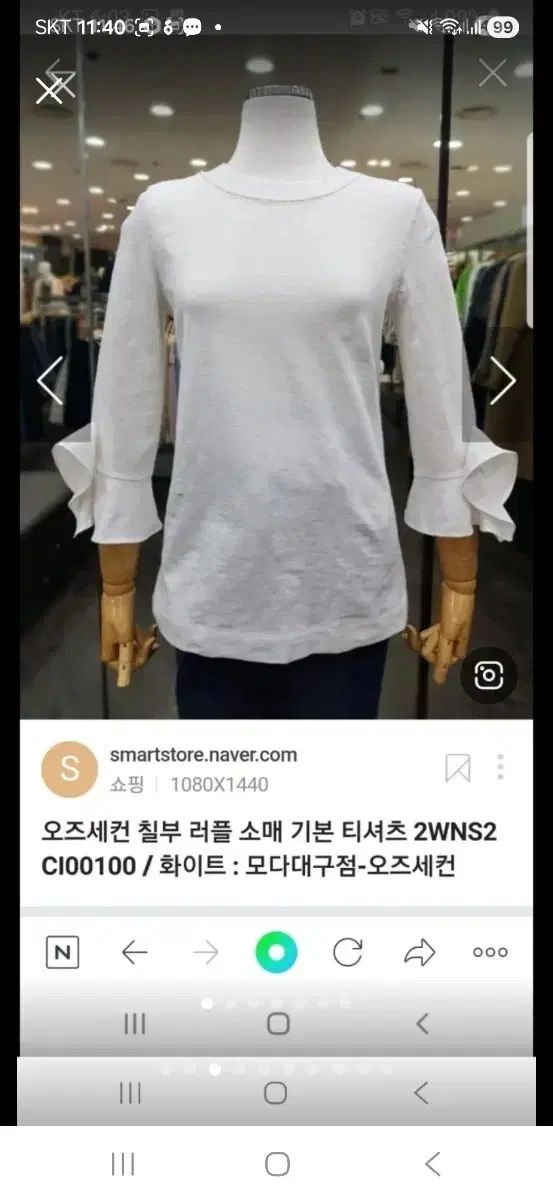Close the full-screen image viewer with the white X

[49, 91]
